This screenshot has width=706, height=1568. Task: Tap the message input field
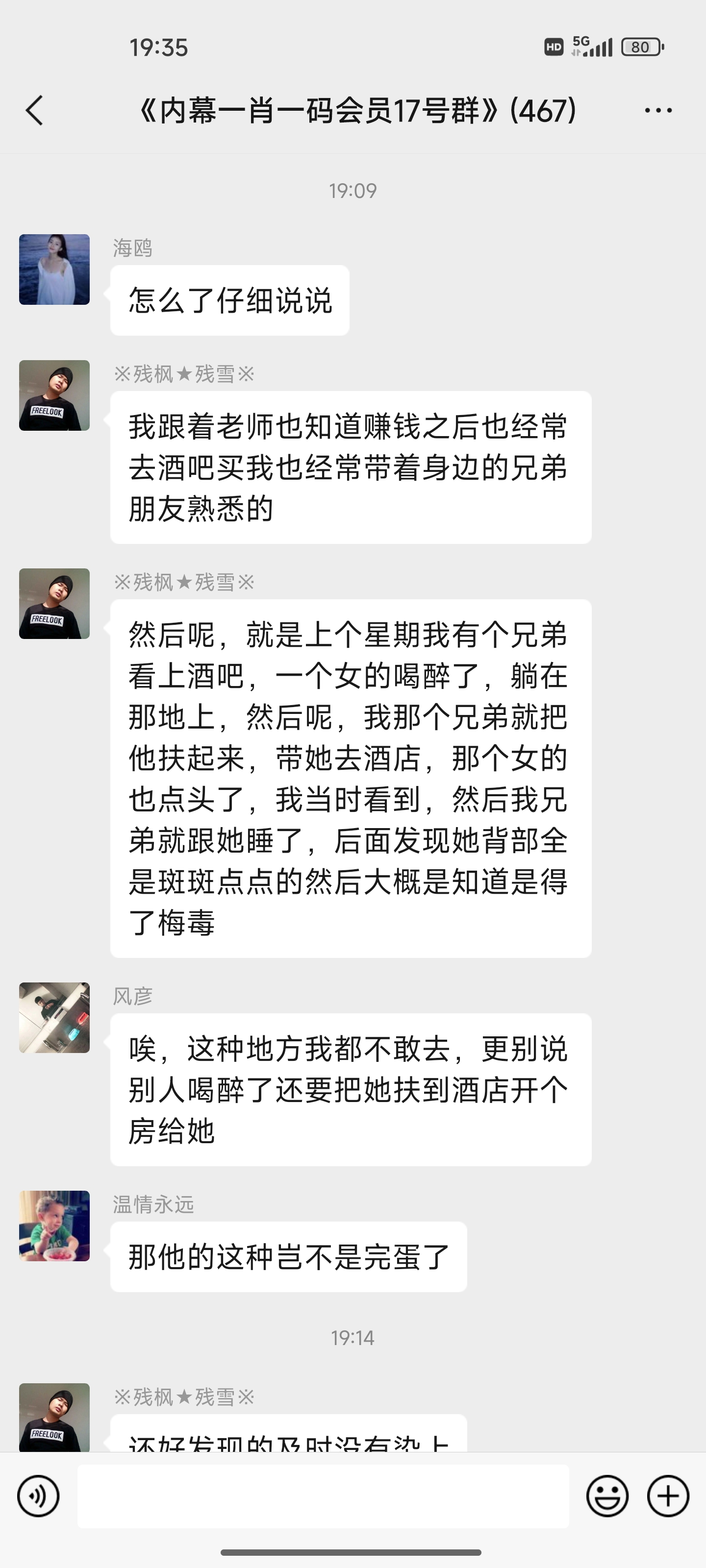click(x=323, y=1495)
